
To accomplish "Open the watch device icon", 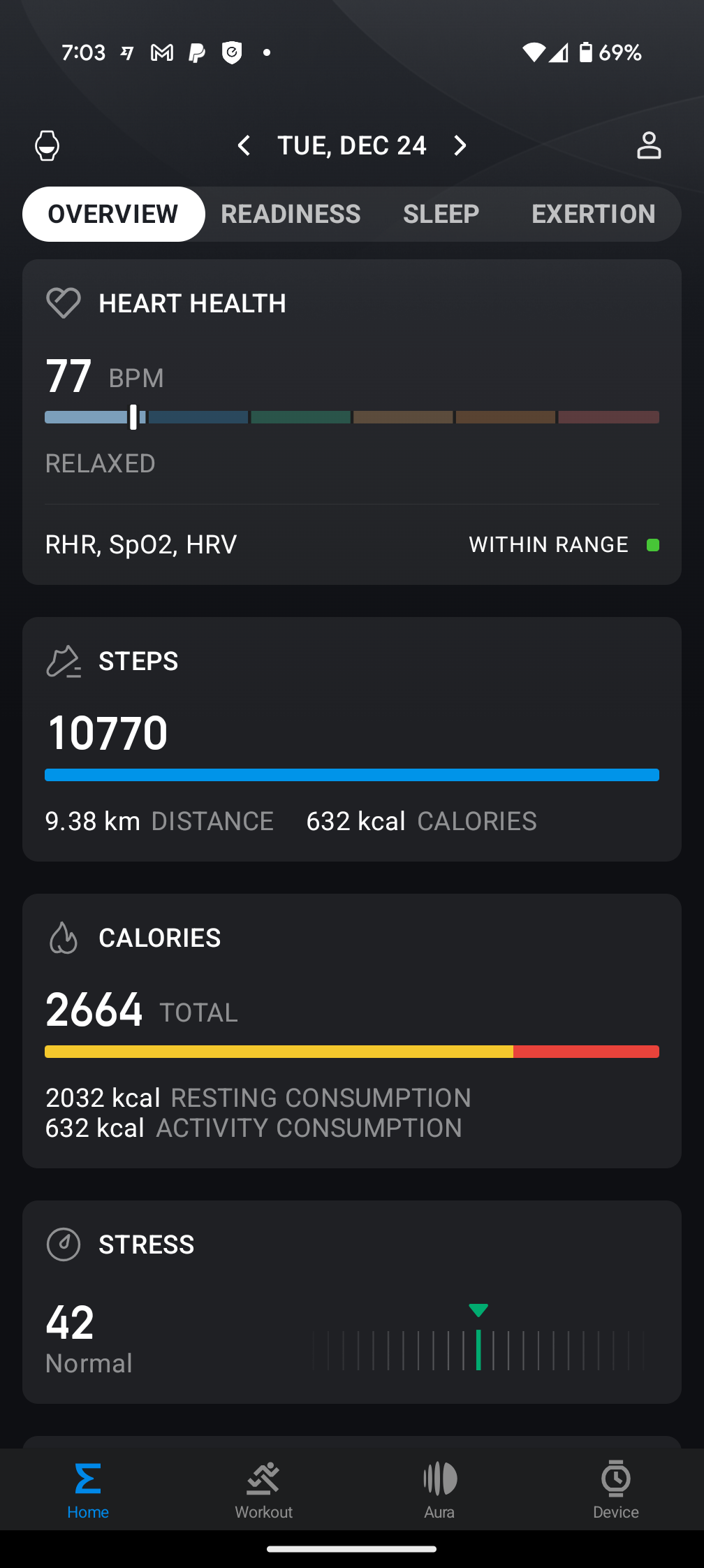I will 47,145.
